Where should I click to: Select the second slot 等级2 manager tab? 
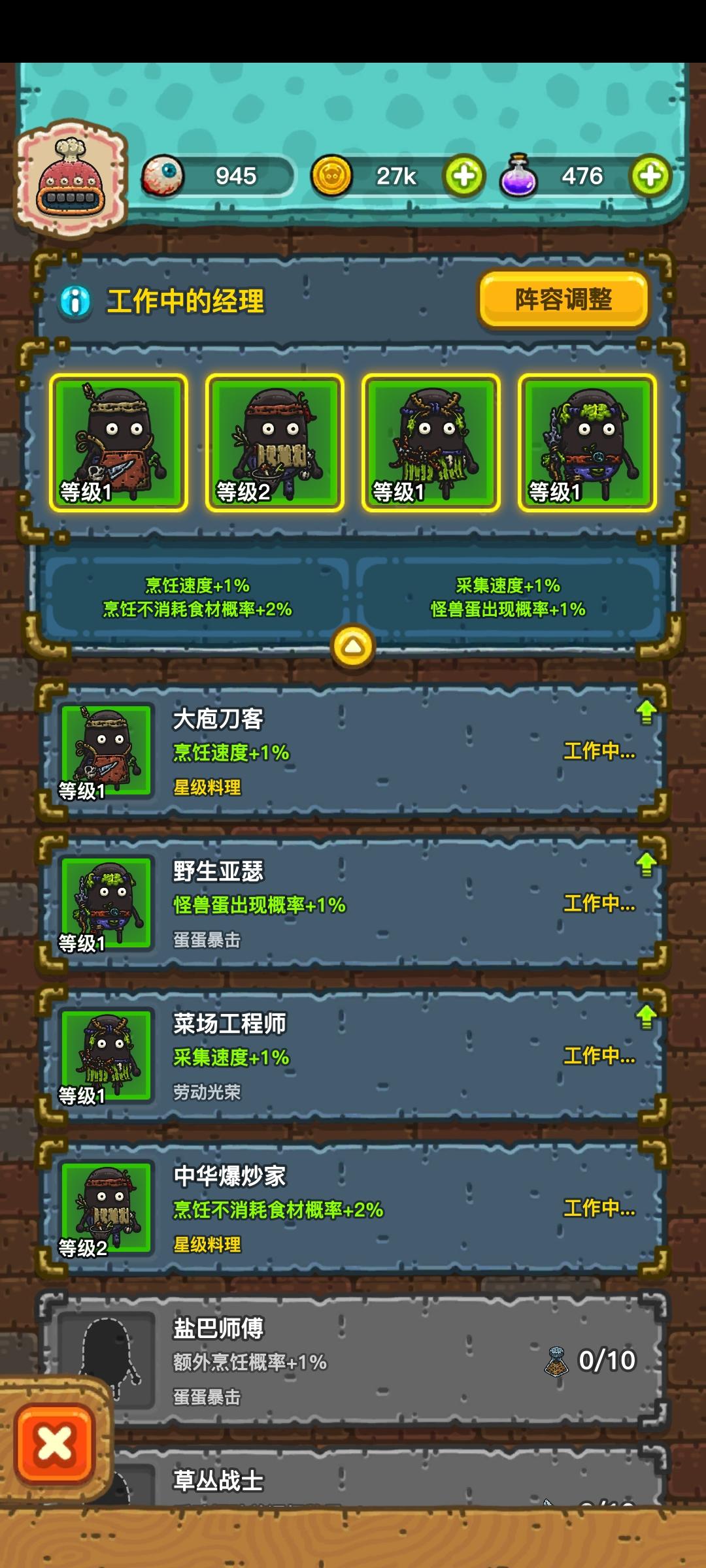pos(275,438)
